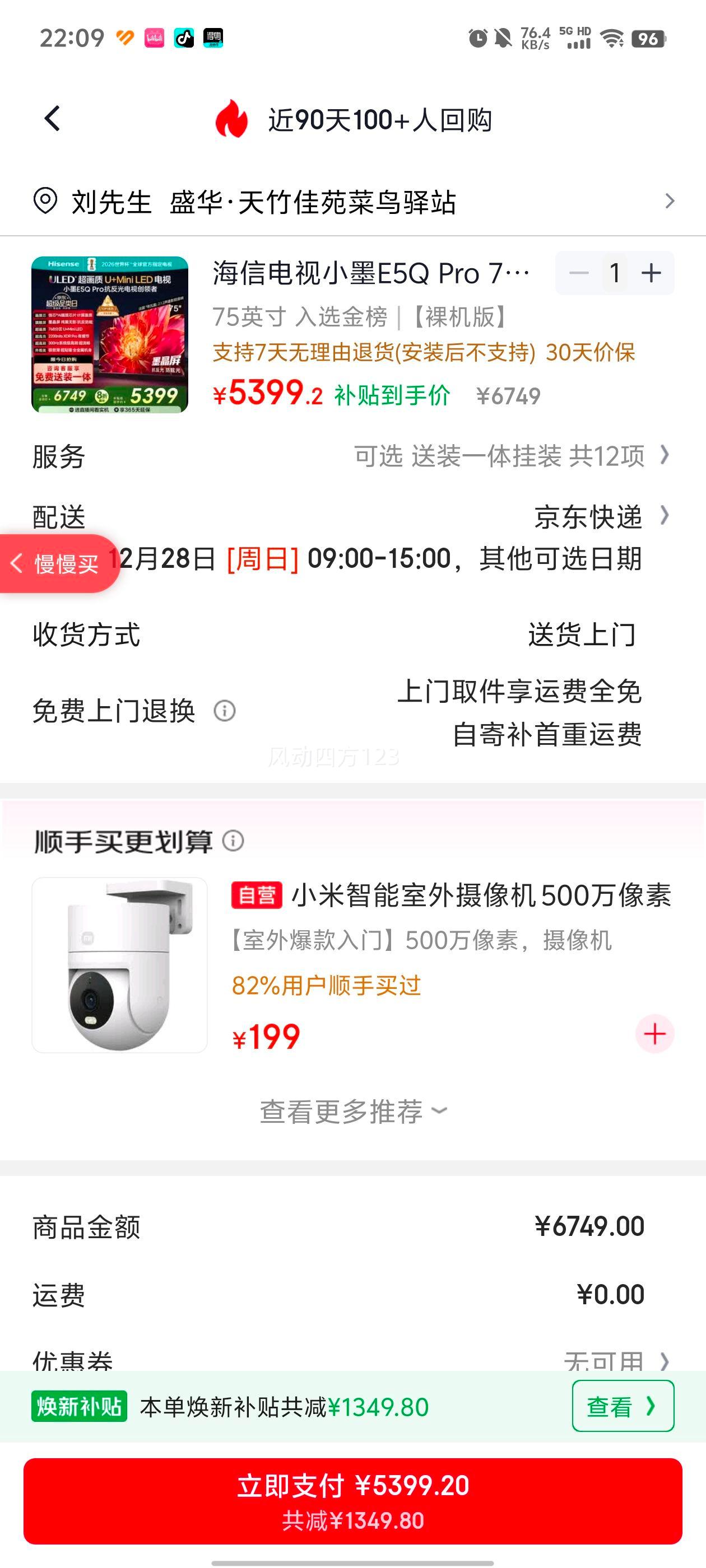Decrease TV quantity with the minus stepper
Image resolution: width=706 pixels, height=1568 pixels.
(x=578, y=273)
